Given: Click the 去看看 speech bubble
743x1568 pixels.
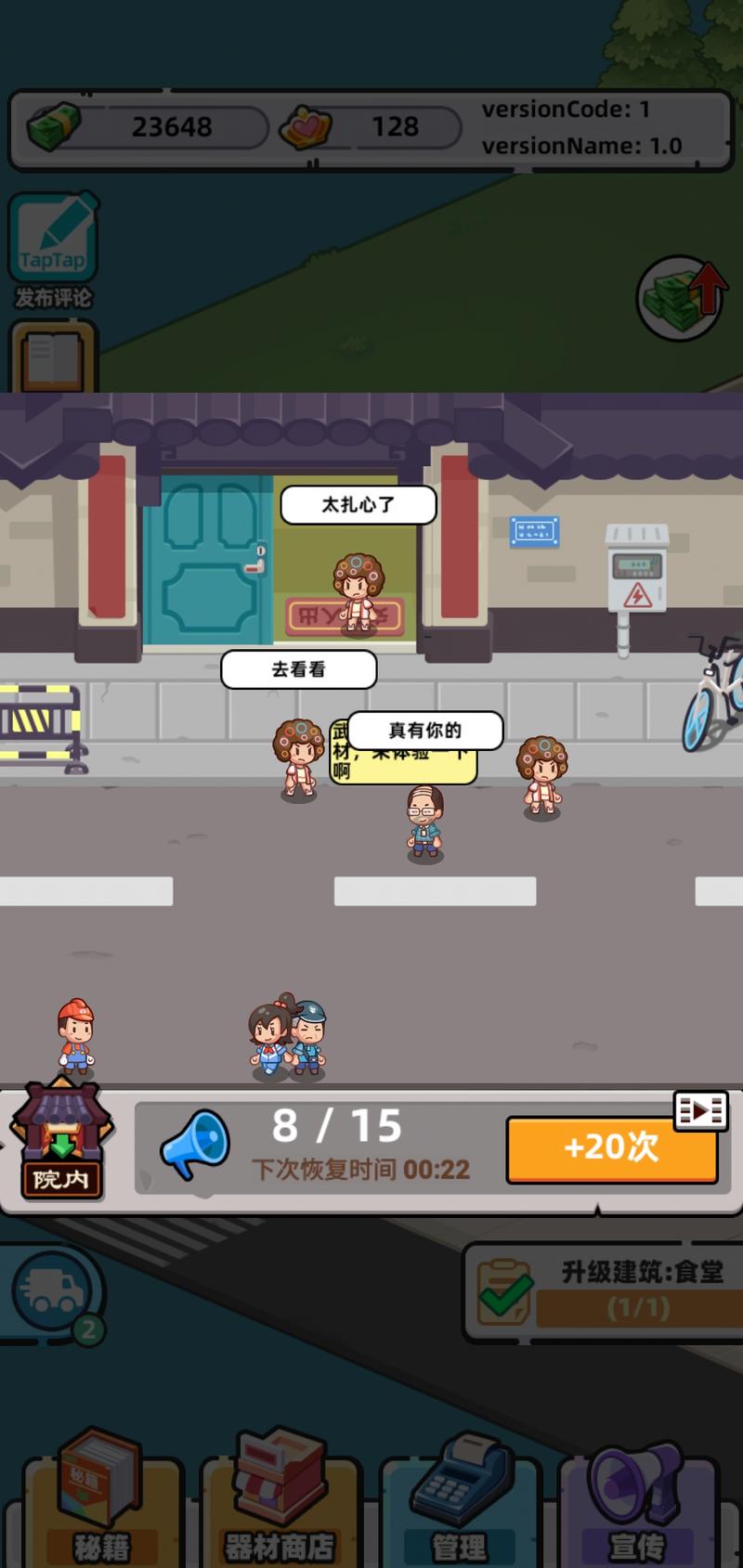Looking at the screenshot, I should 297,669.
